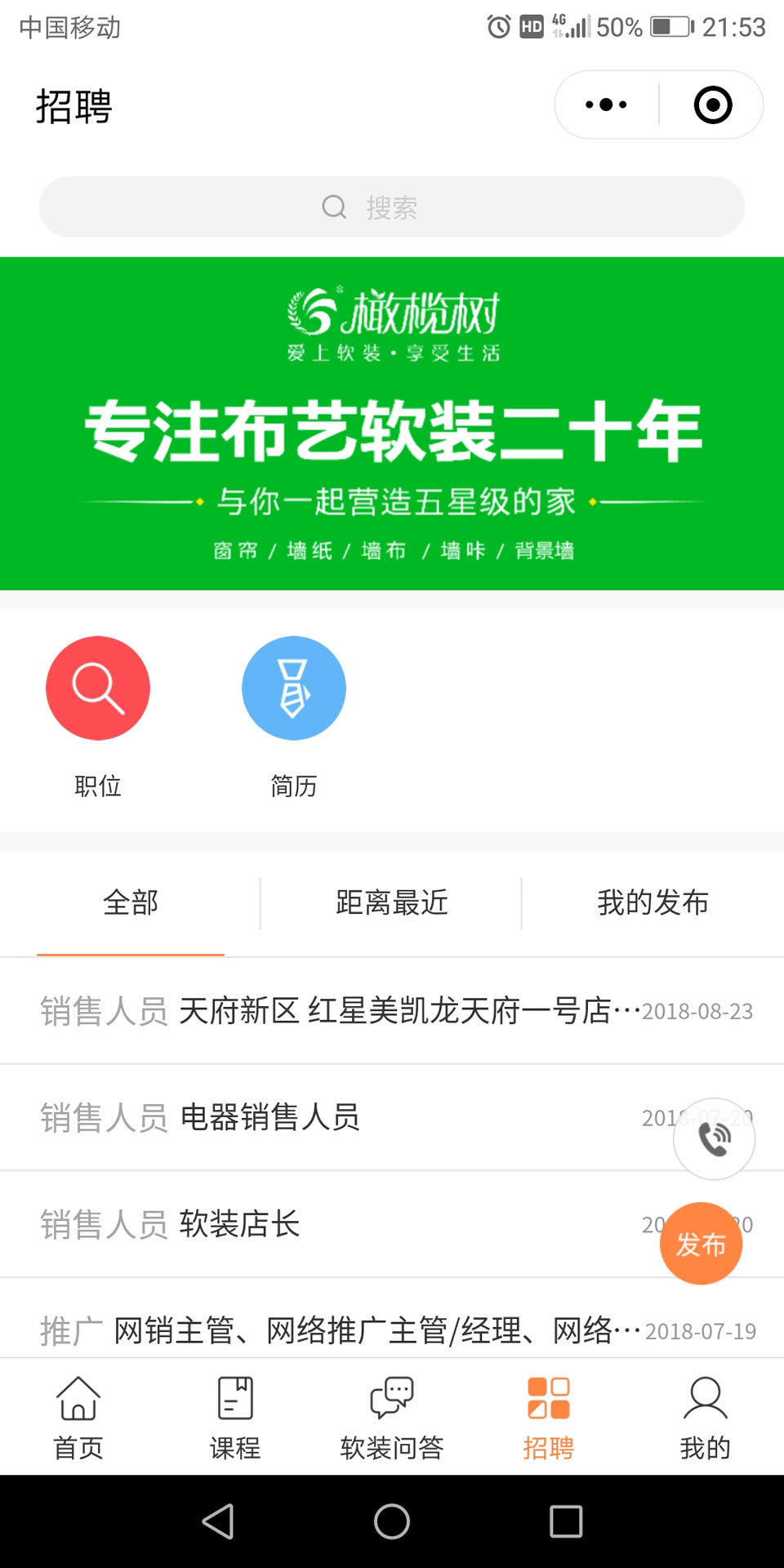The width and height of the screenshot is (784, 1568).
Task: Select the 全部 tab
Action: (131, 903)
